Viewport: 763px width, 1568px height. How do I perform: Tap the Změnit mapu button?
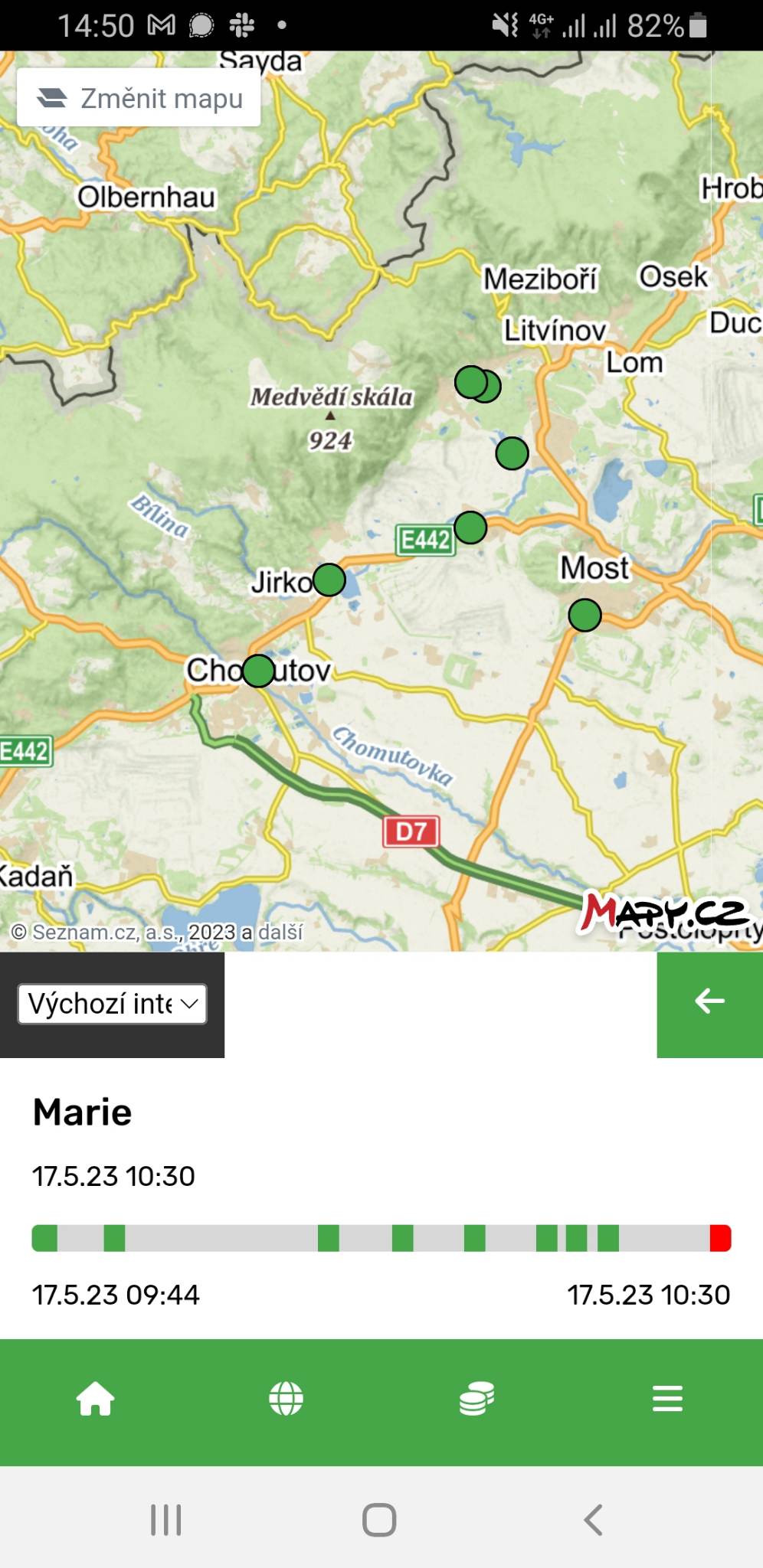pos(139,98)
